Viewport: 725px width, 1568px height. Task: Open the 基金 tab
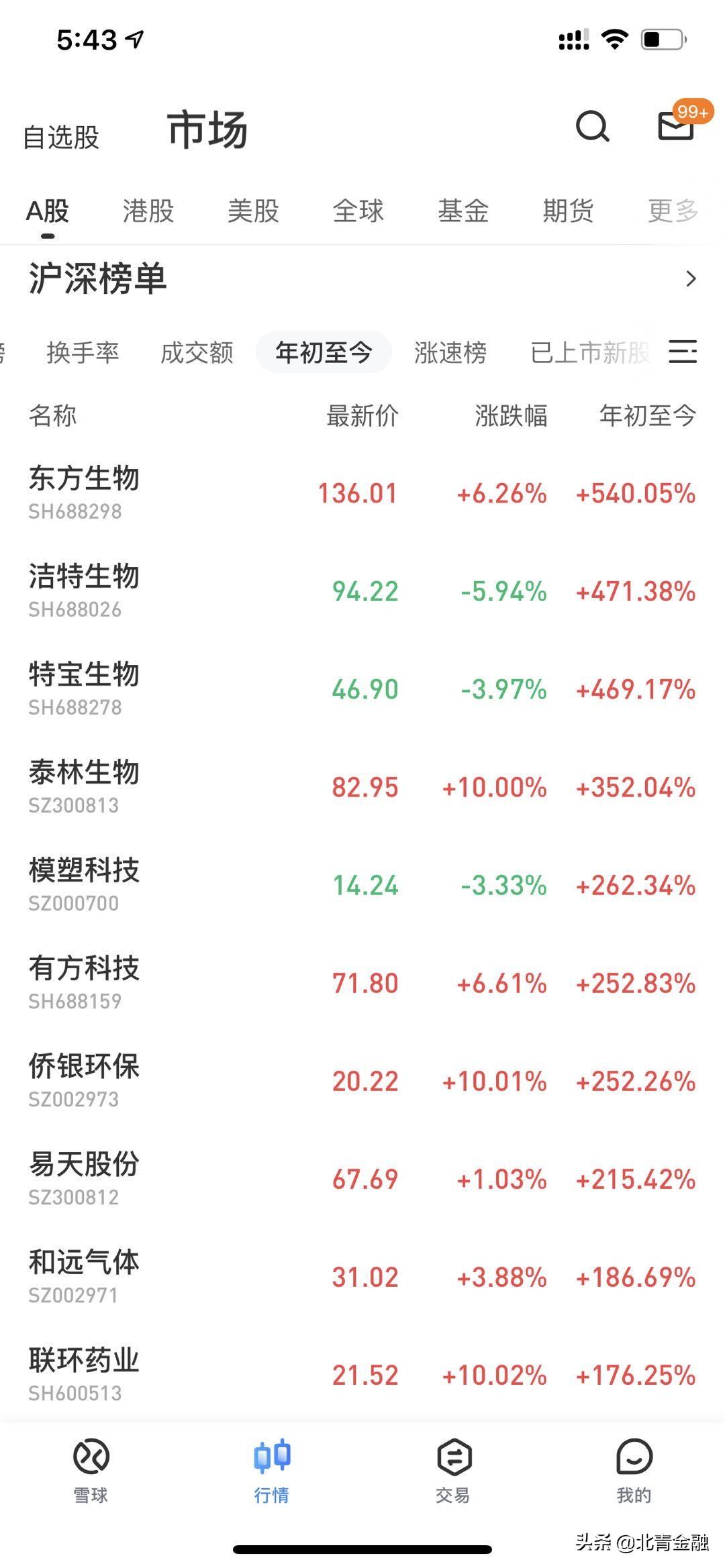463,211
